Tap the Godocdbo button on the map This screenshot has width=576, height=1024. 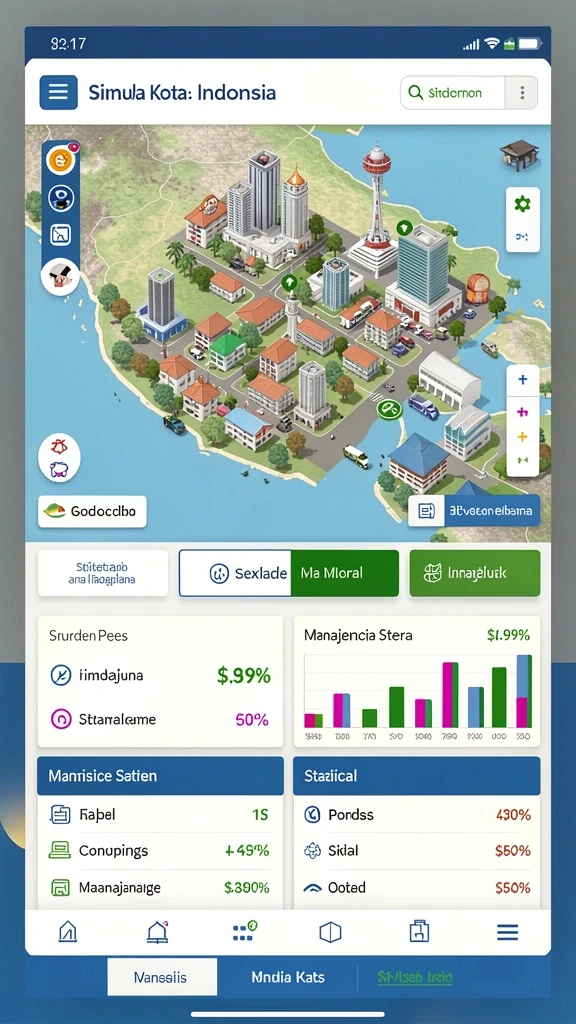tap(92, 511)
